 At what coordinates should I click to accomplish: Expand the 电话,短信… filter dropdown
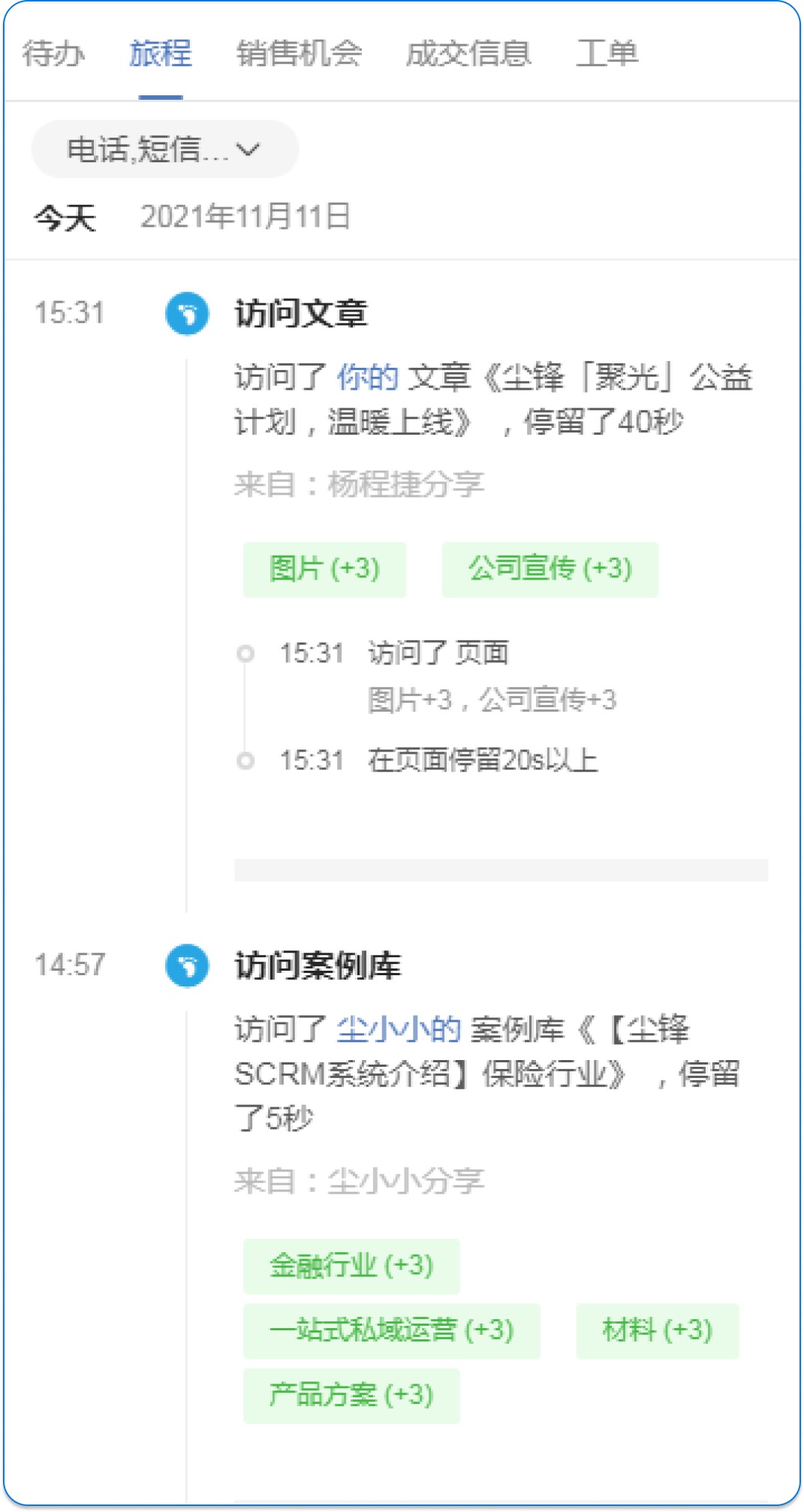tap(164, 149)
